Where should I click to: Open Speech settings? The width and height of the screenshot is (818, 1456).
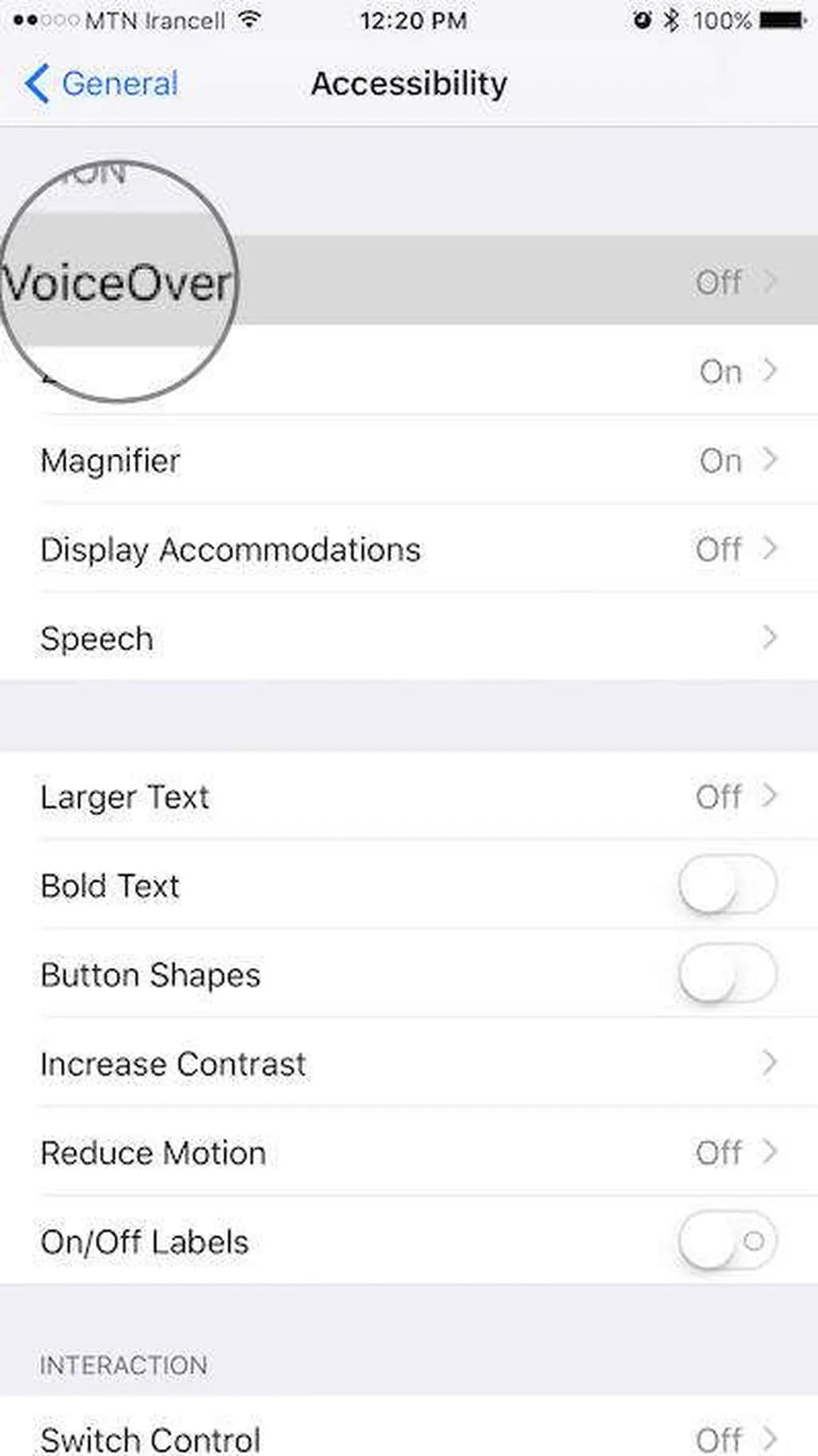[x=407, y=638]
